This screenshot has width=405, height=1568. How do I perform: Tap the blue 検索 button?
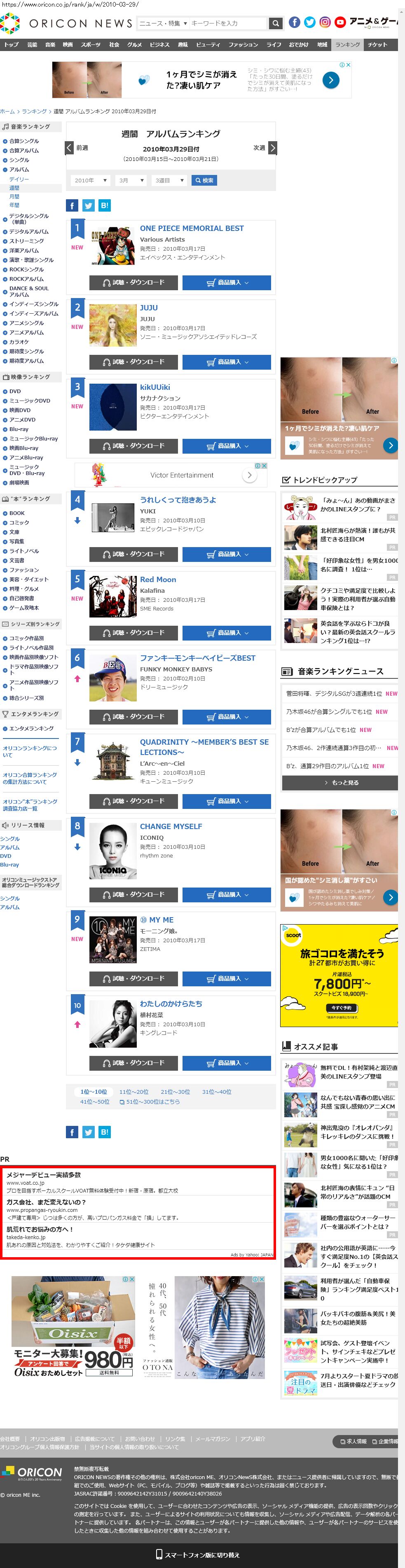click(x=204, y=180)
